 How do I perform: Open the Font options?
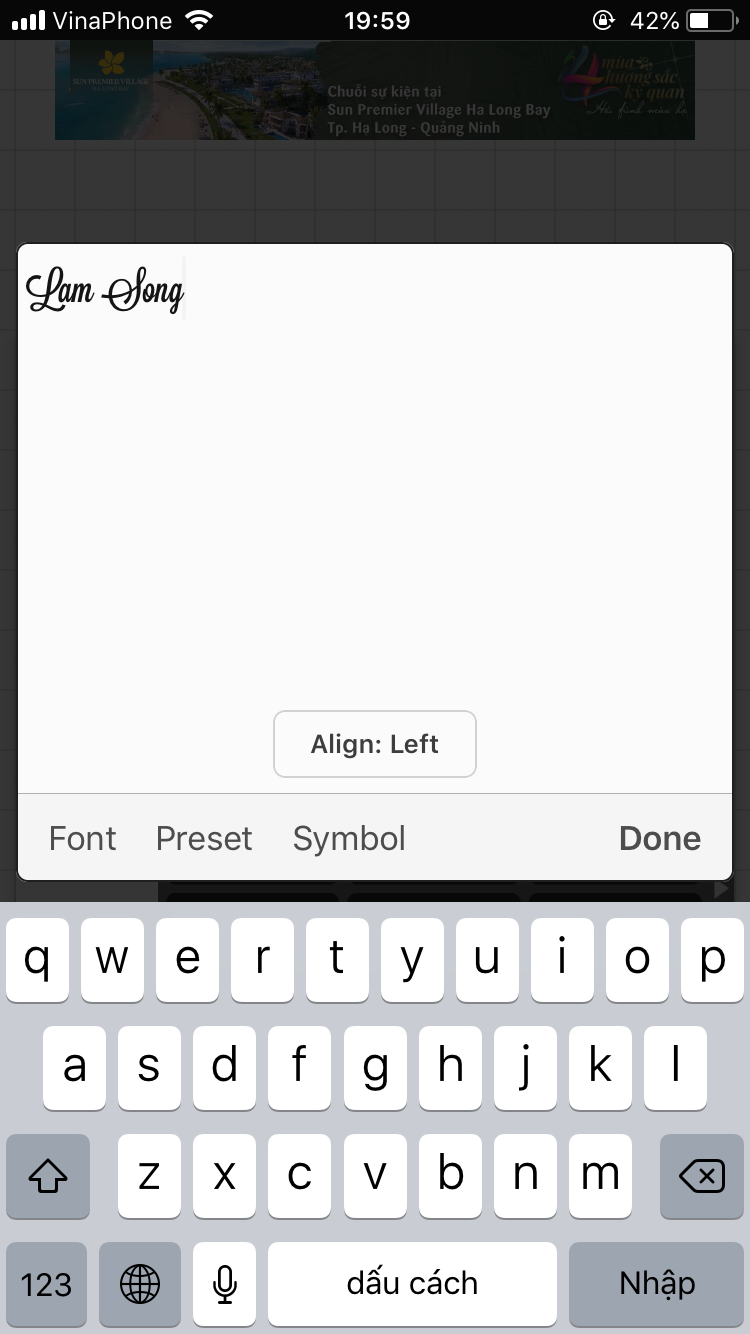[83, 838]
